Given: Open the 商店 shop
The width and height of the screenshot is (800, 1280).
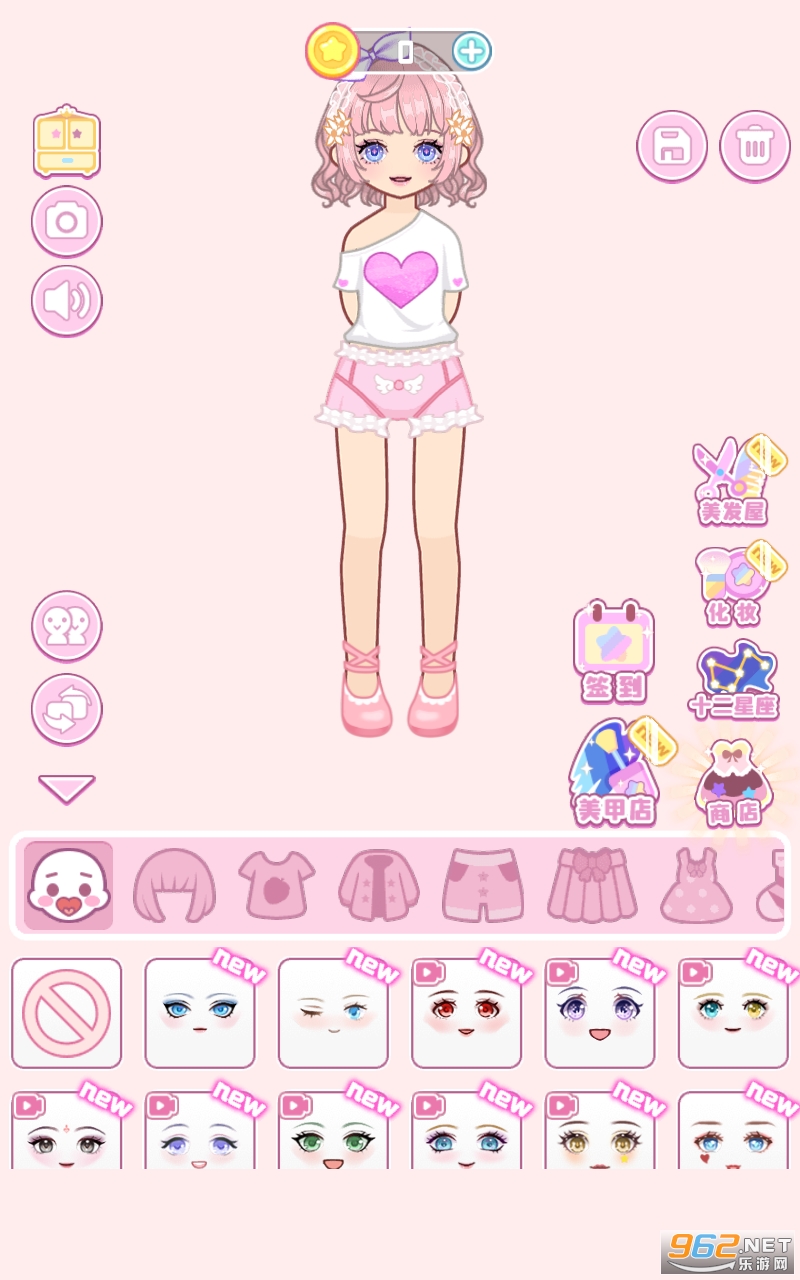Looking at the screenshot, I should coord(734,783).
